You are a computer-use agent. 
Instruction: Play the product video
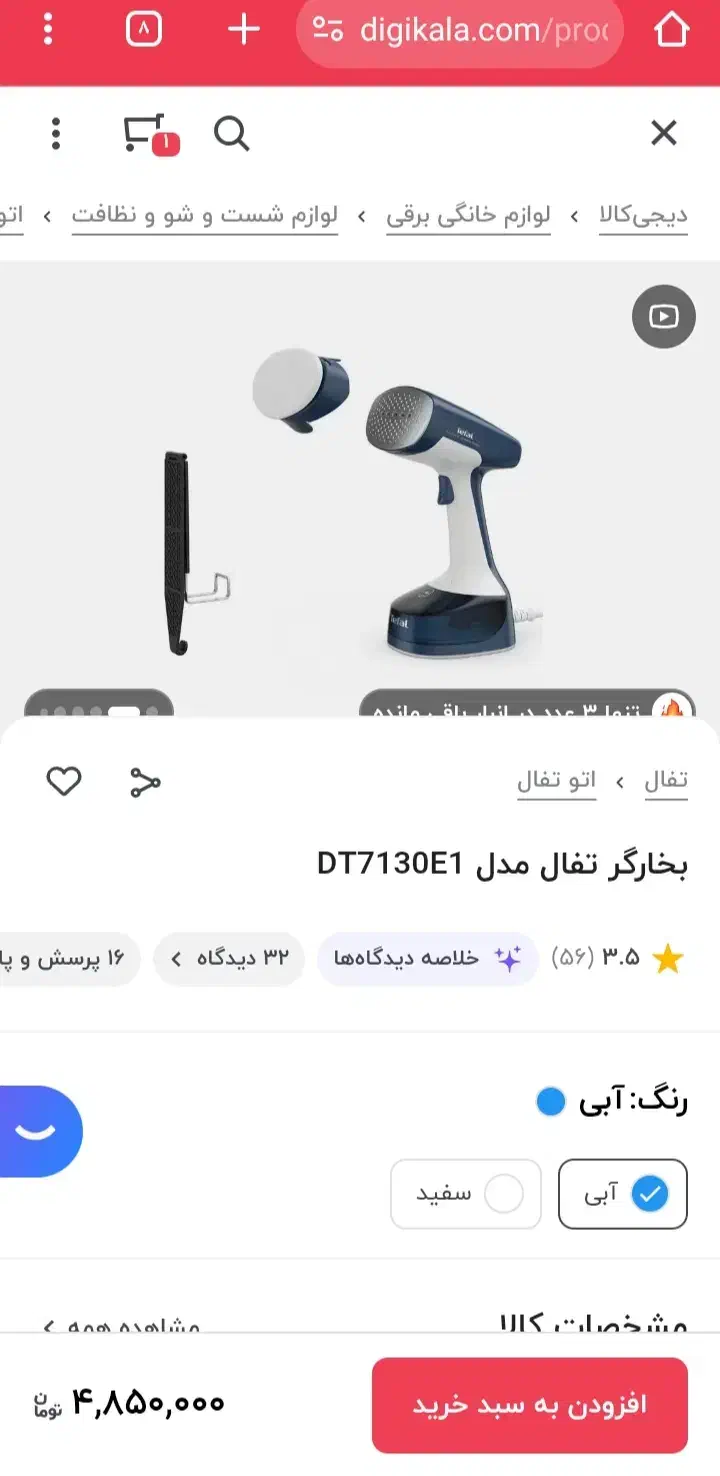pos(663,317)
